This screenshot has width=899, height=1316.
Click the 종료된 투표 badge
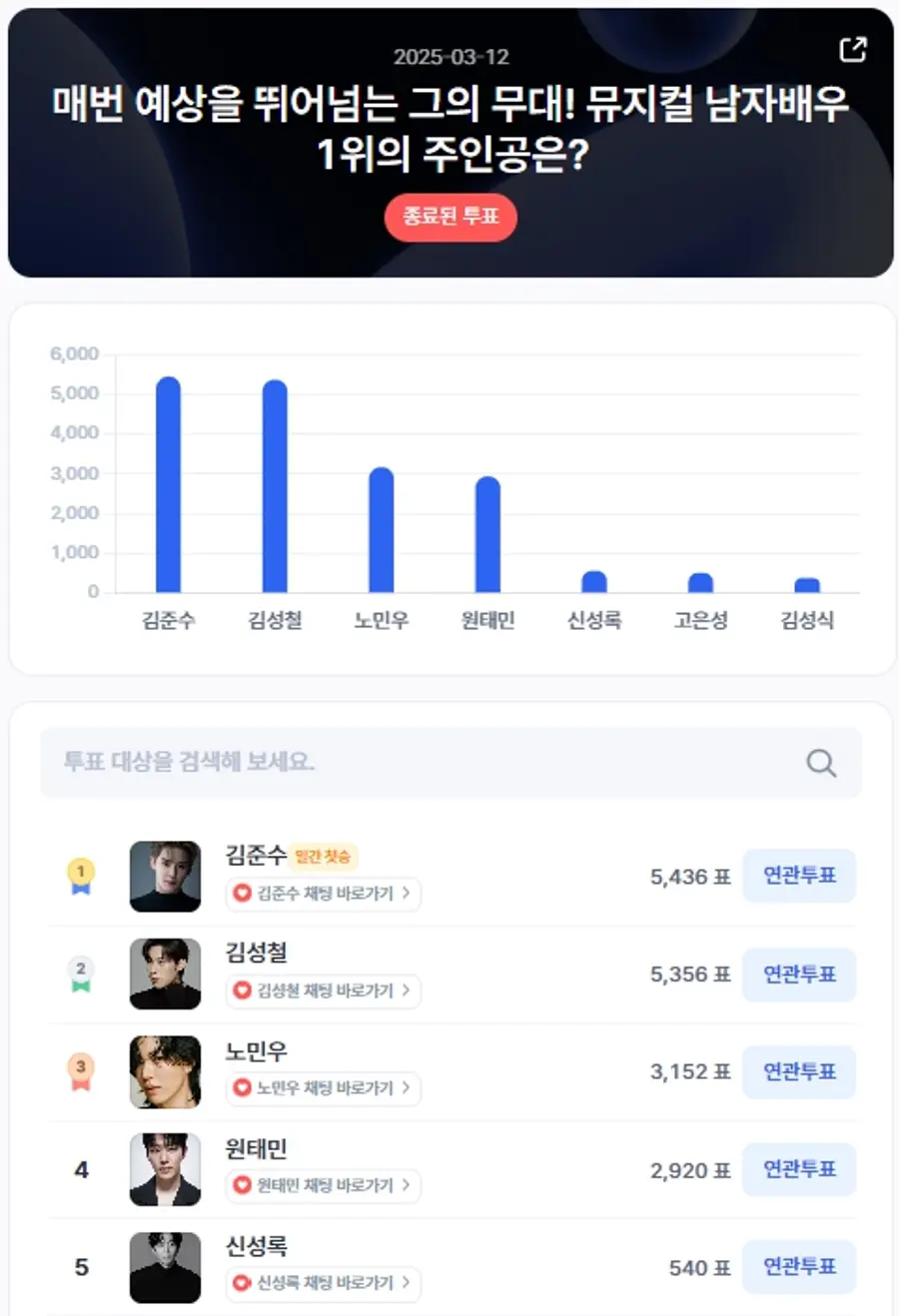click(450, 218)
